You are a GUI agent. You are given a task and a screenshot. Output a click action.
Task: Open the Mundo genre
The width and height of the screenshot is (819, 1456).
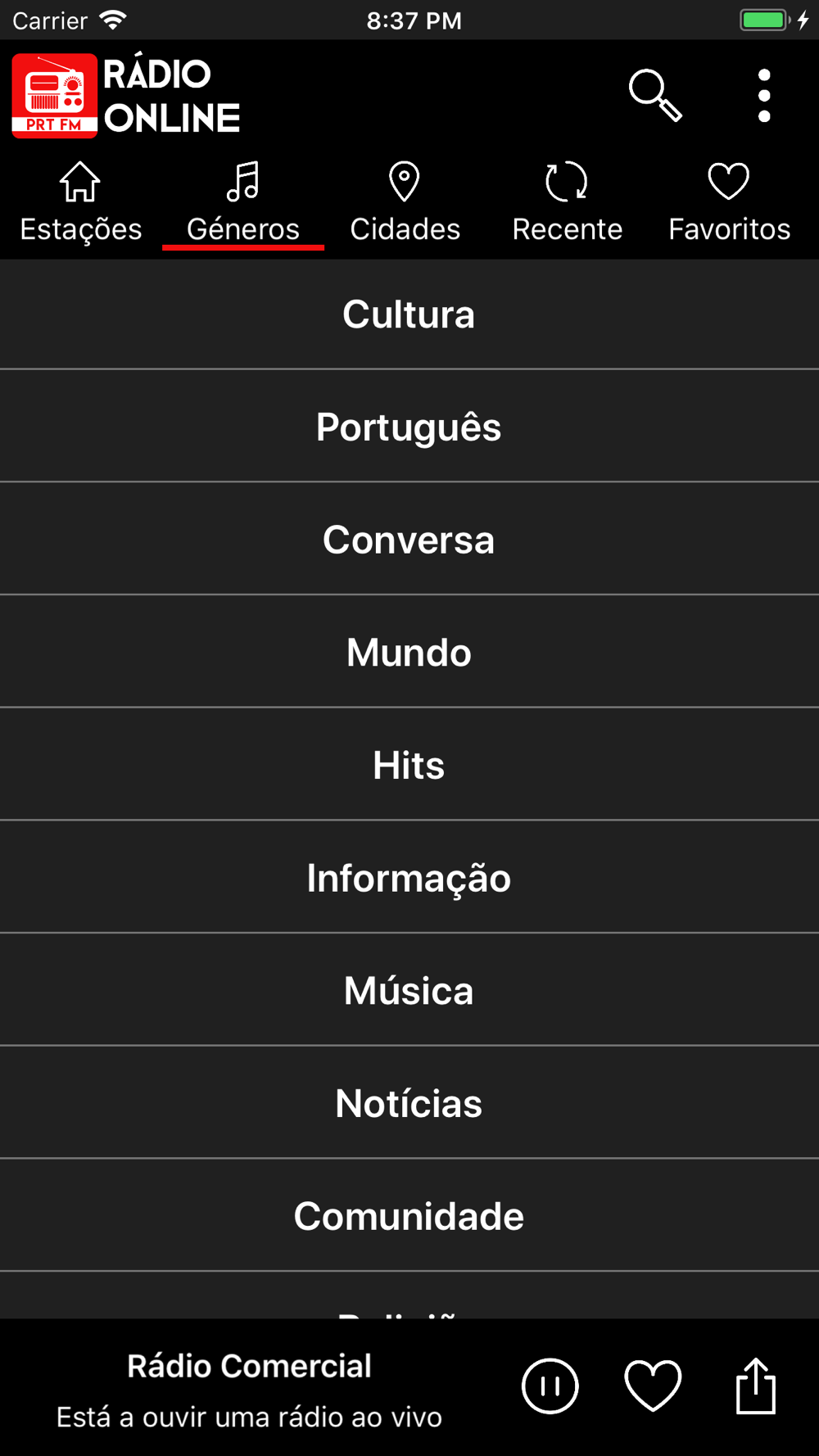pyautogui.click(x=409, y=653)
